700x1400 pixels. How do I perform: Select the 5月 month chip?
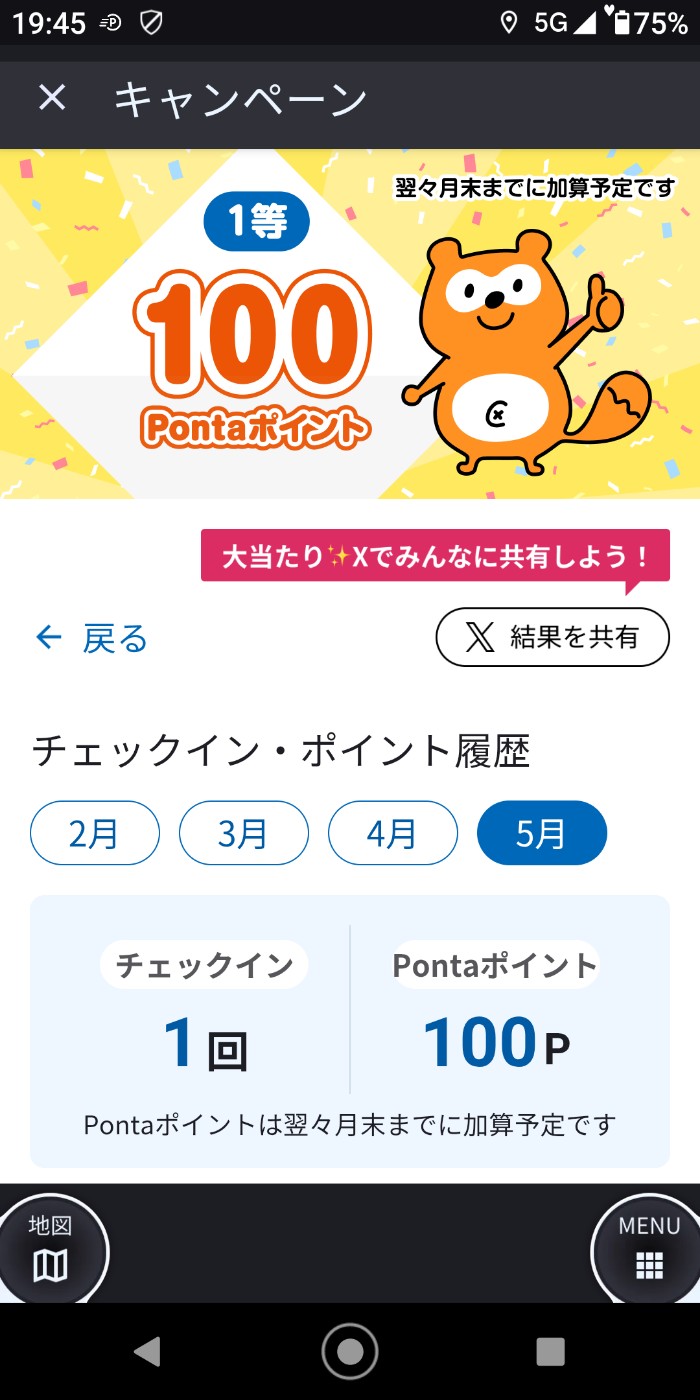coord(541,833)
